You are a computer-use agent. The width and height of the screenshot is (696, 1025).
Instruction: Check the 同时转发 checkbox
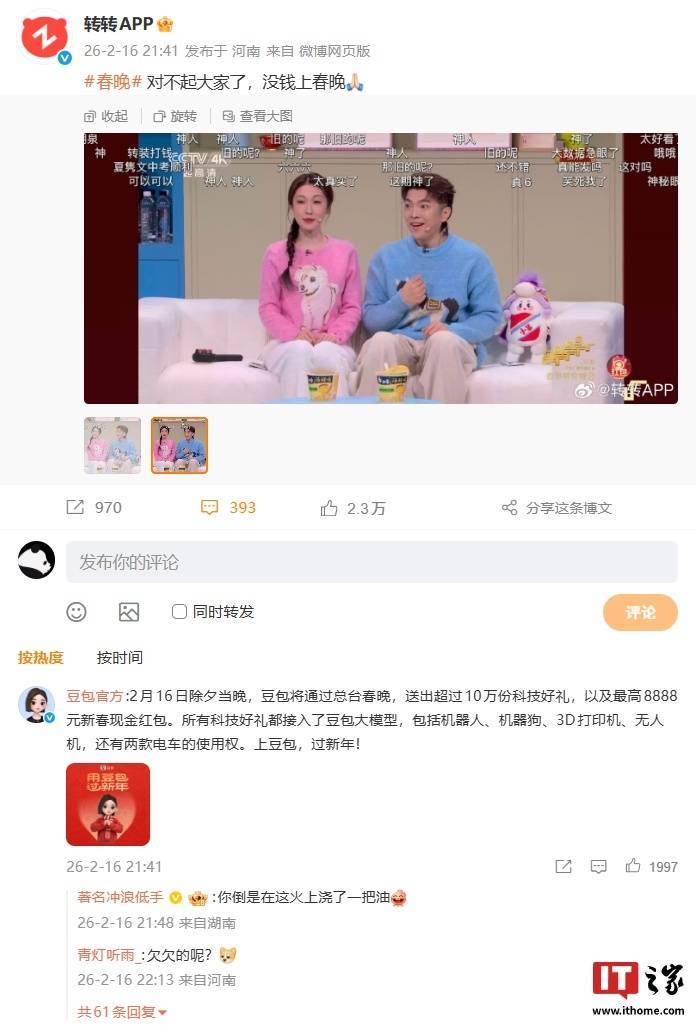click(x=179, y=611)
